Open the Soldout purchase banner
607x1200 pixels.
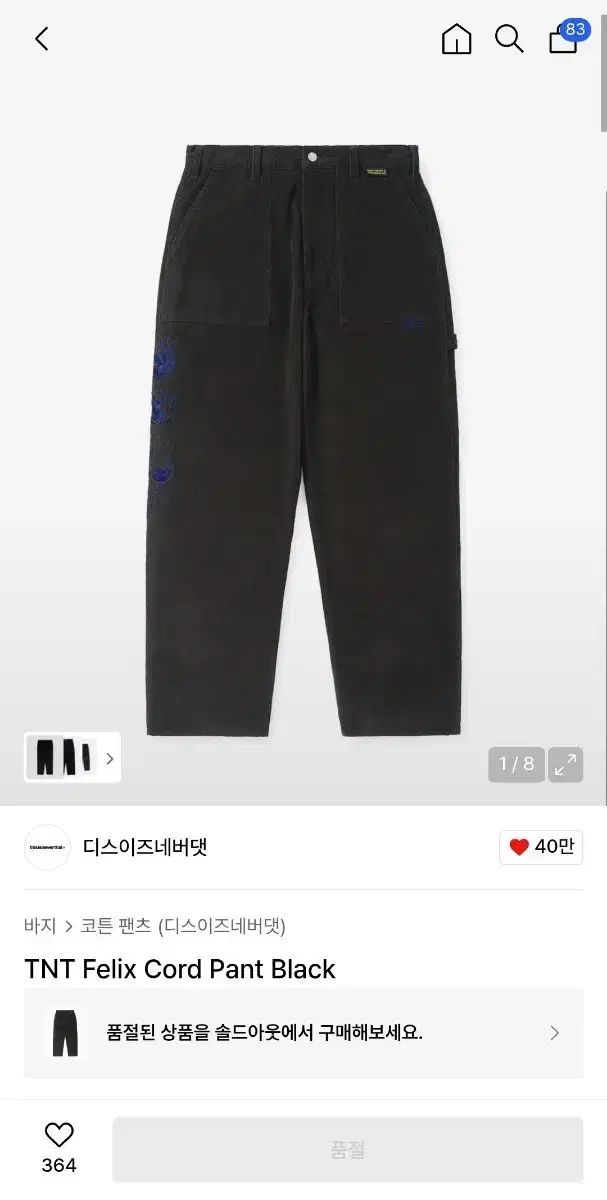pyautogui.click(x=303, y=1033)
